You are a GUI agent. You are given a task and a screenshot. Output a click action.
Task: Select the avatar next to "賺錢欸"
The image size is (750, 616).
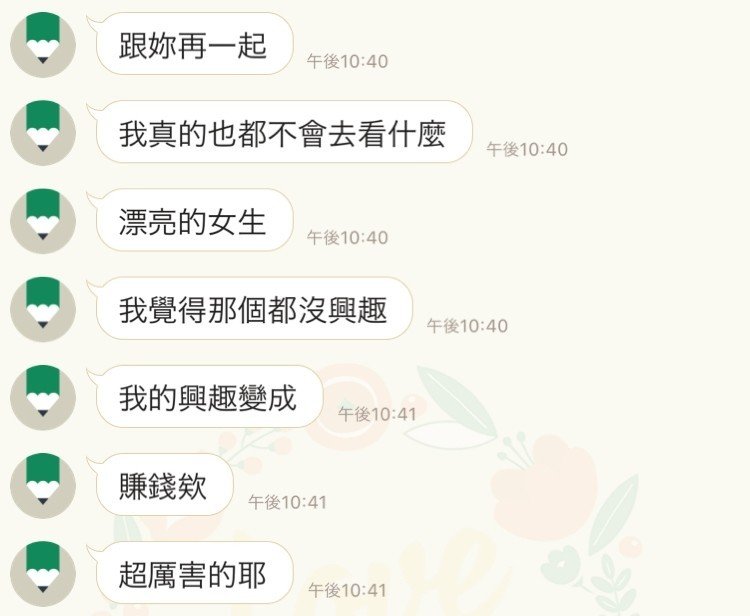(x=43, y=485)
